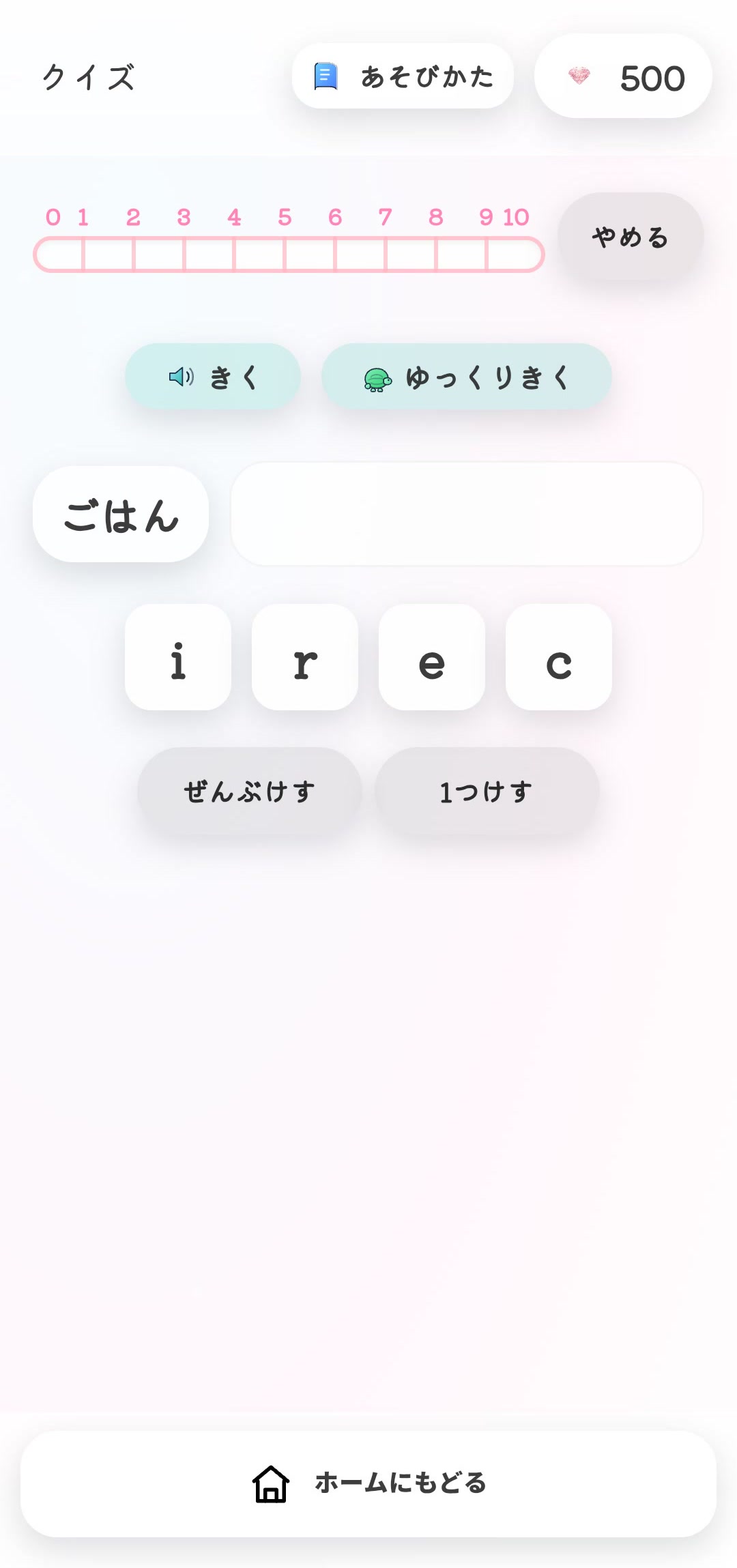Click ホームにもどる to return home
The width and height of the screenshot is (737, 1568).
click(x=369, y=1482)
